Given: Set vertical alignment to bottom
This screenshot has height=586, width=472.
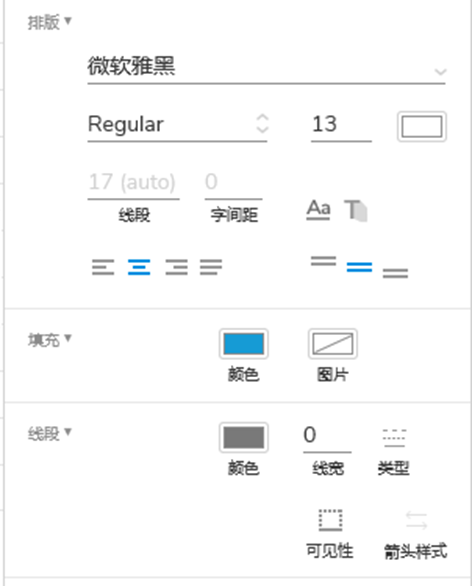Looking at the screenshot, I should click(395, 273).
